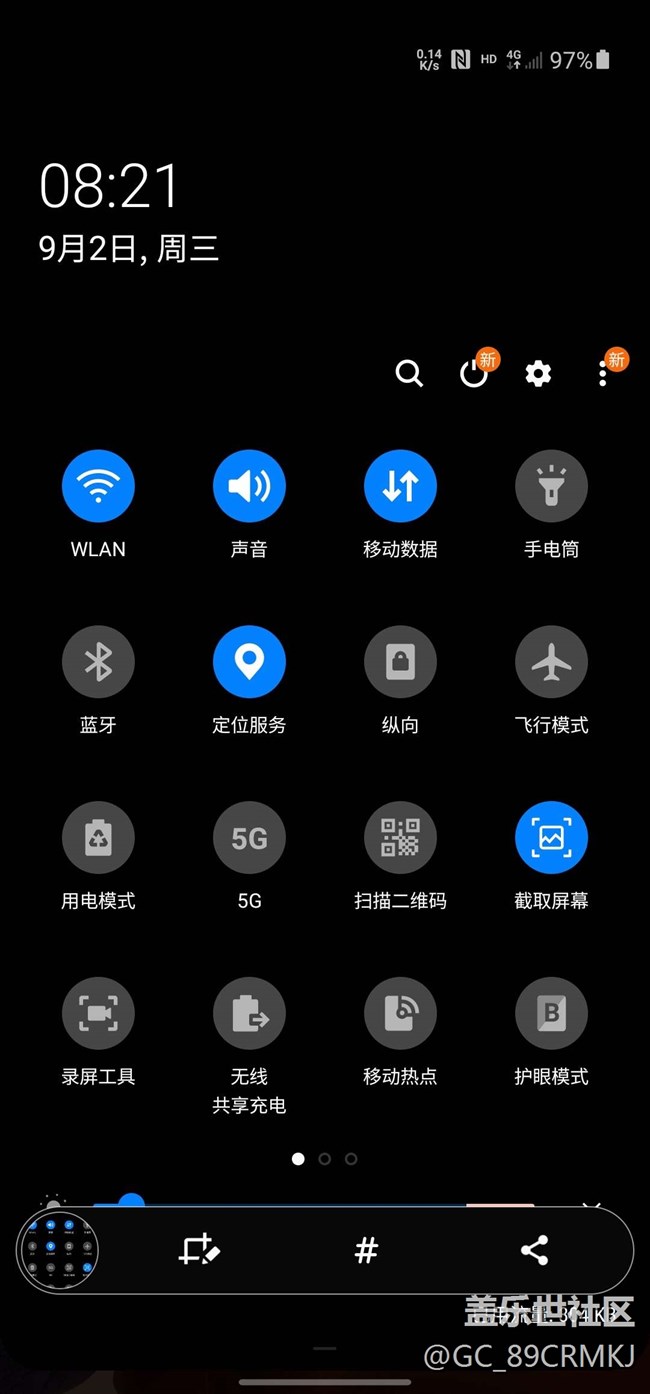Start the 录屏工具 screen recorder

(98, 1014)
